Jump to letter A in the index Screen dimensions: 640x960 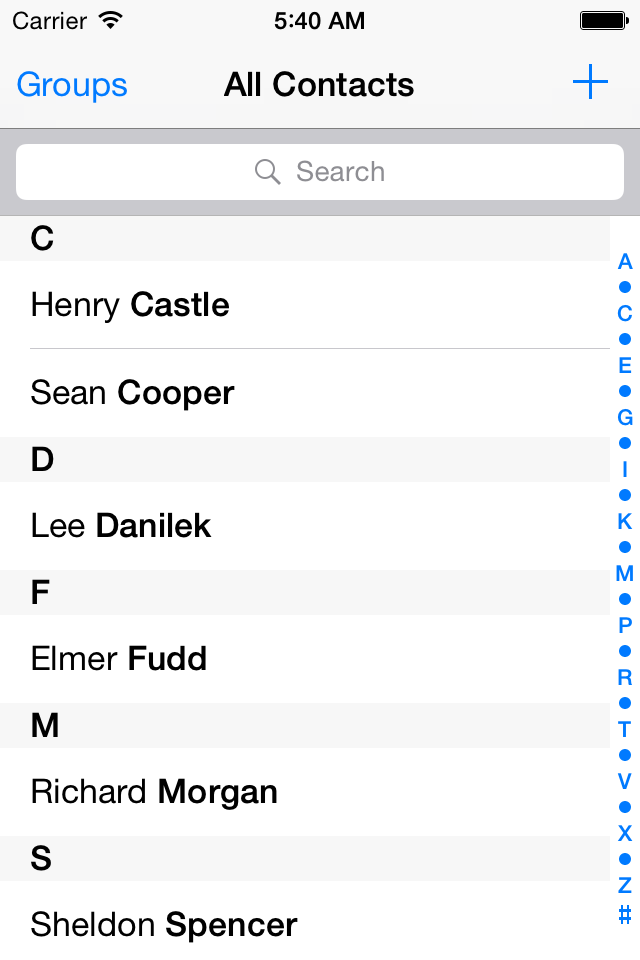[624, 262]
